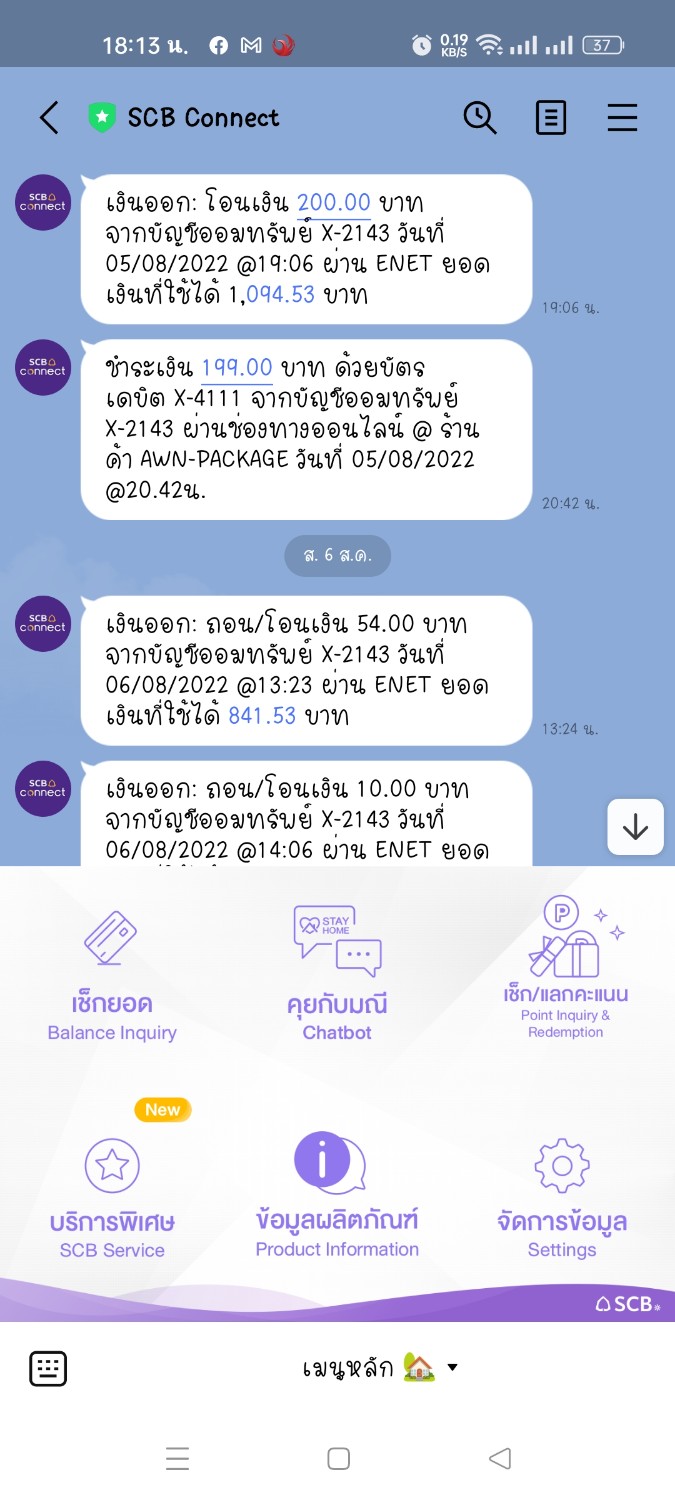The height and width of the screenshot is (1500, 675).
Task: Jump to the latest message arrow
Action: tap(635, 827)
